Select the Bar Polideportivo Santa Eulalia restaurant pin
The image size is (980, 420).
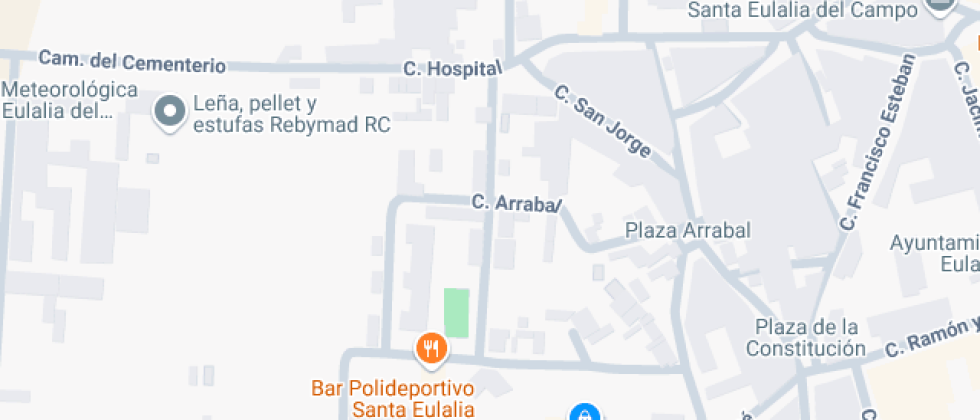click(431, 347)
